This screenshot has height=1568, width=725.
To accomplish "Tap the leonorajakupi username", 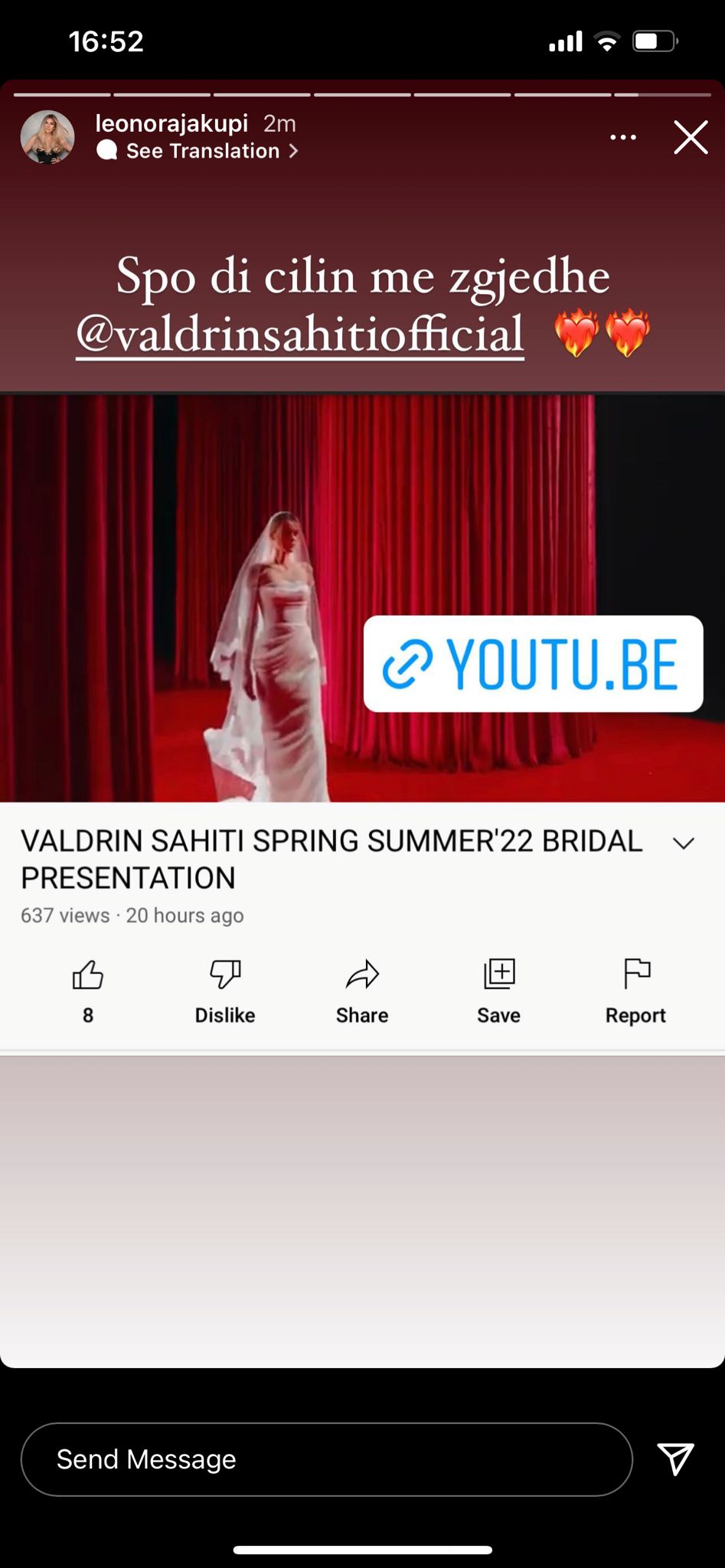I will [x=171, y=123].
